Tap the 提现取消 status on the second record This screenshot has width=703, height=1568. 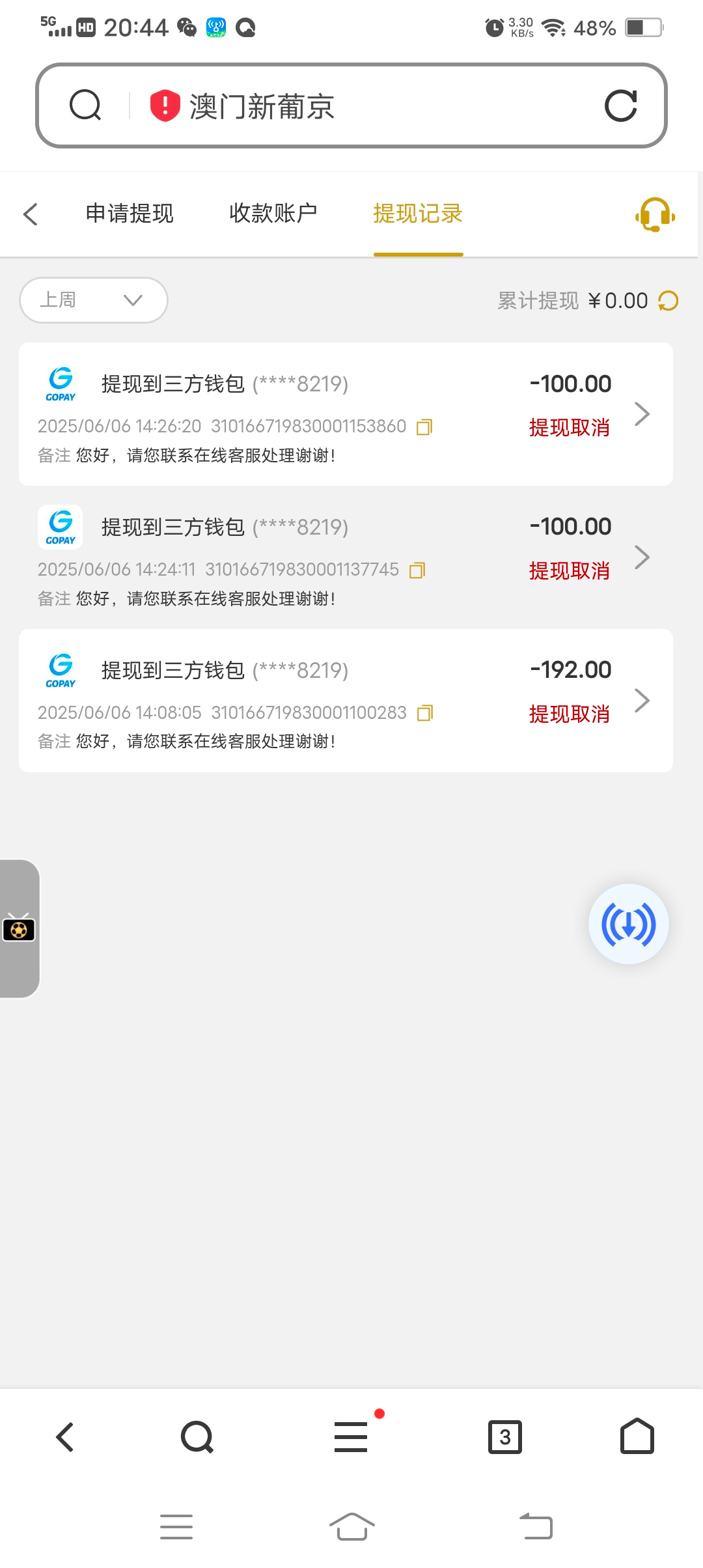[x=570, y=570]
